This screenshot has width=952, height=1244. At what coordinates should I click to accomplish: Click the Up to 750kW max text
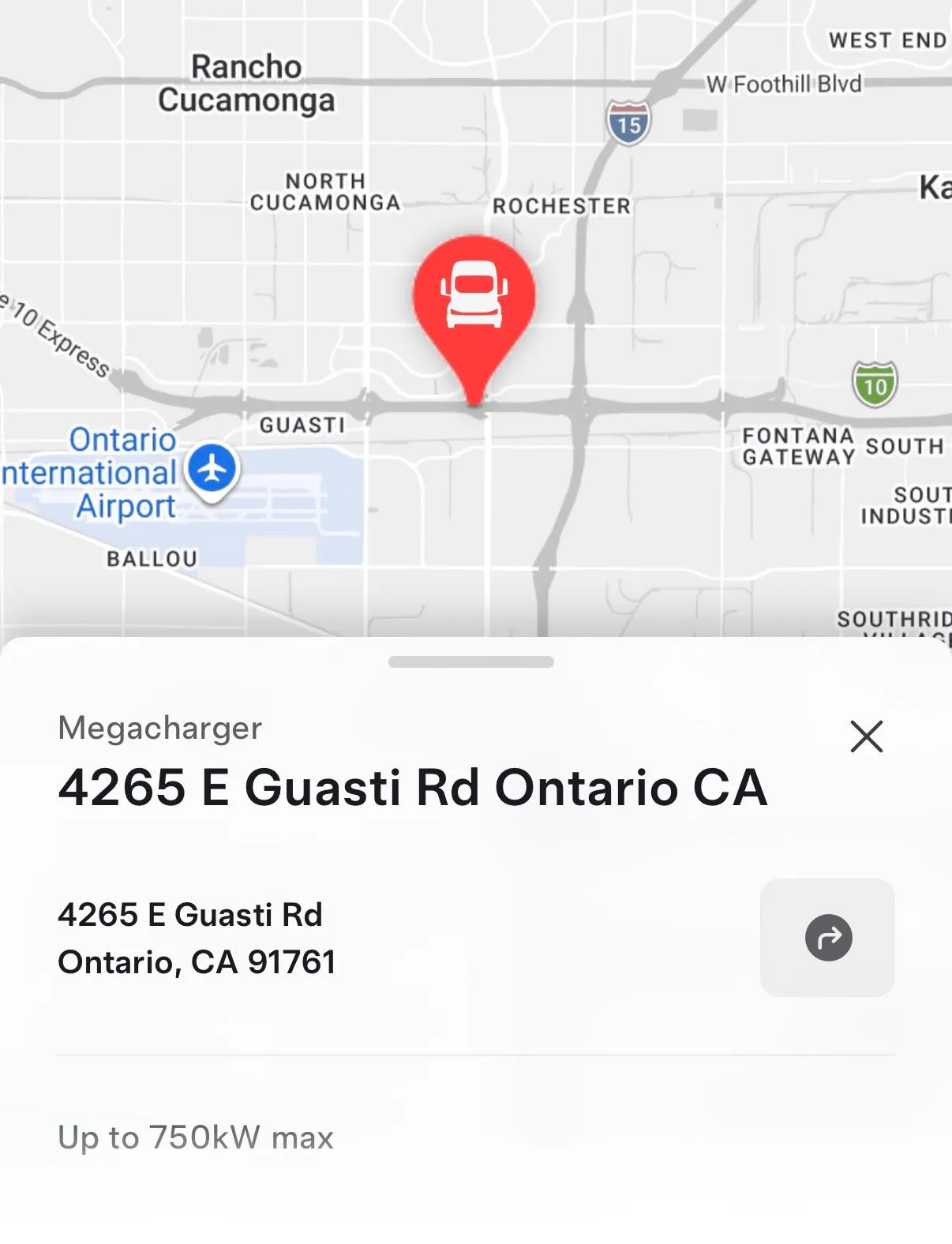pos(194,1136)
